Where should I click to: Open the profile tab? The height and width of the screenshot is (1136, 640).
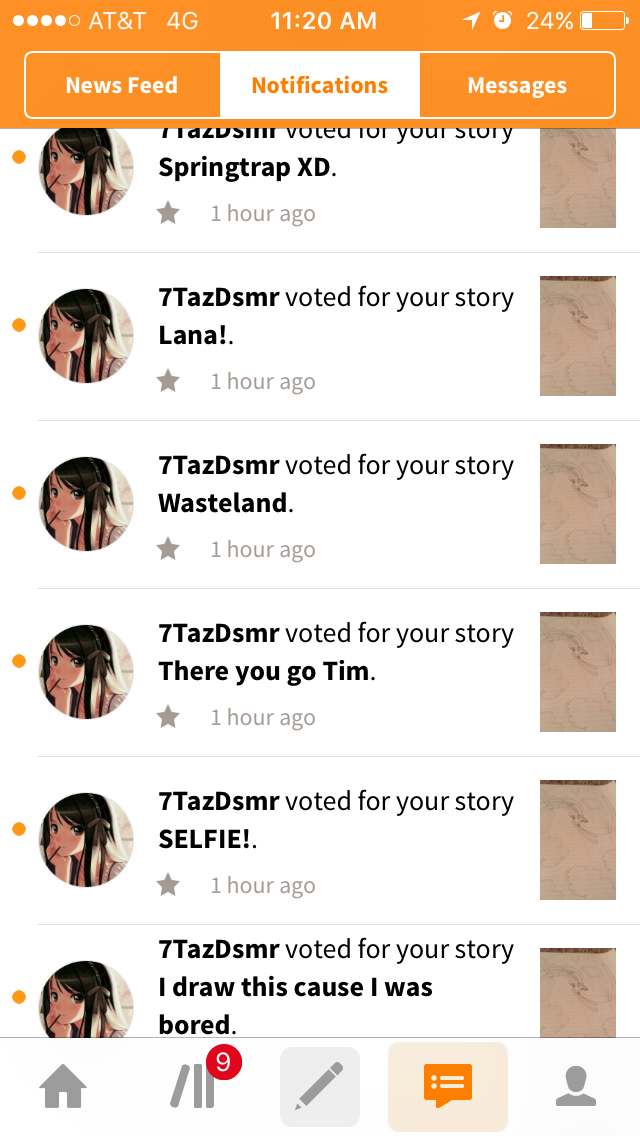[575, 1087]
